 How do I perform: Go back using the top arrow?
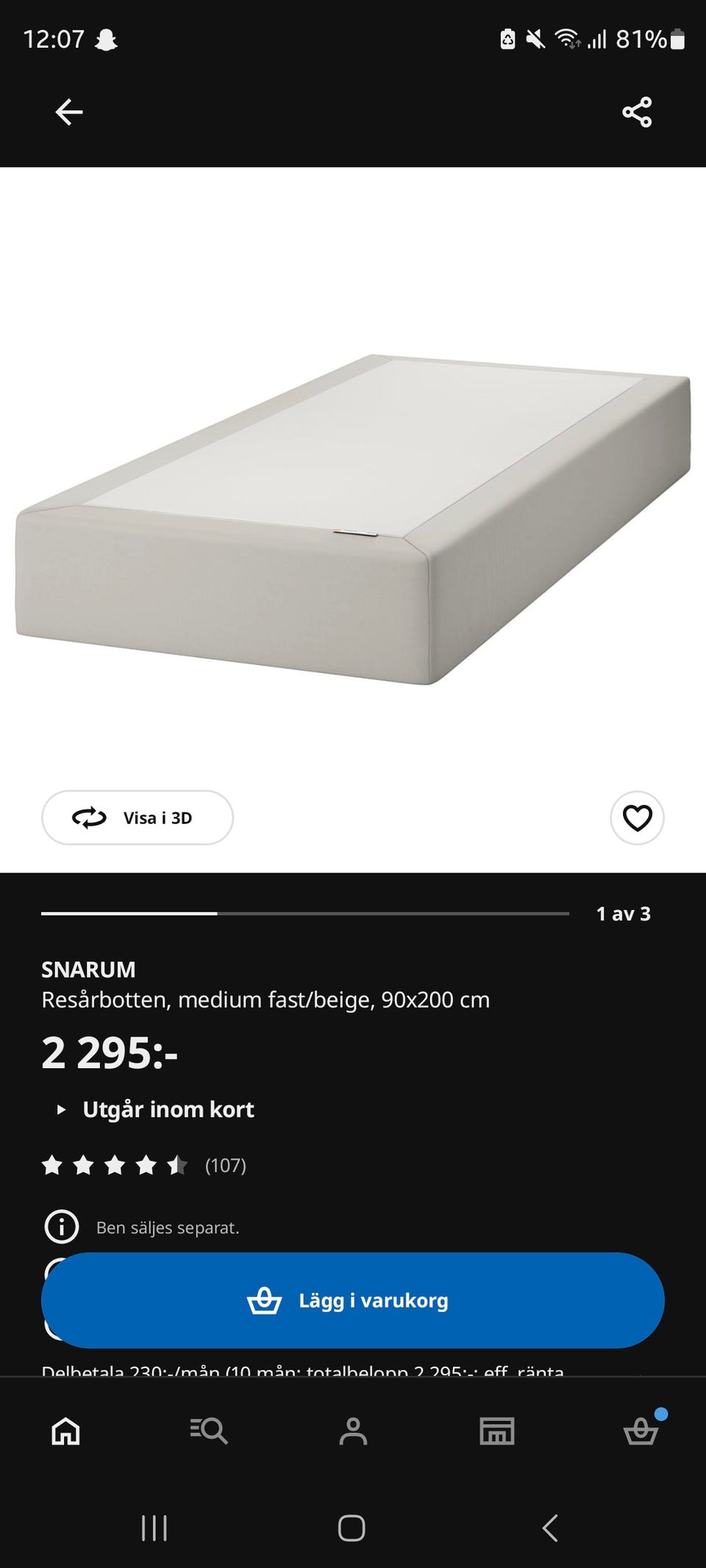coord(69,112)
